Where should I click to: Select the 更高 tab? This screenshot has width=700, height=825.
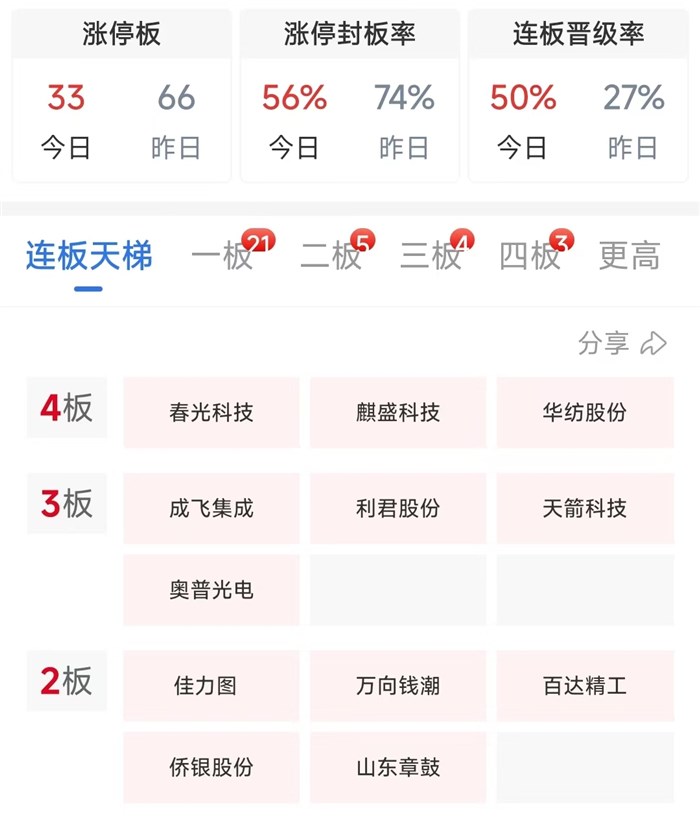tap(629, 257)
